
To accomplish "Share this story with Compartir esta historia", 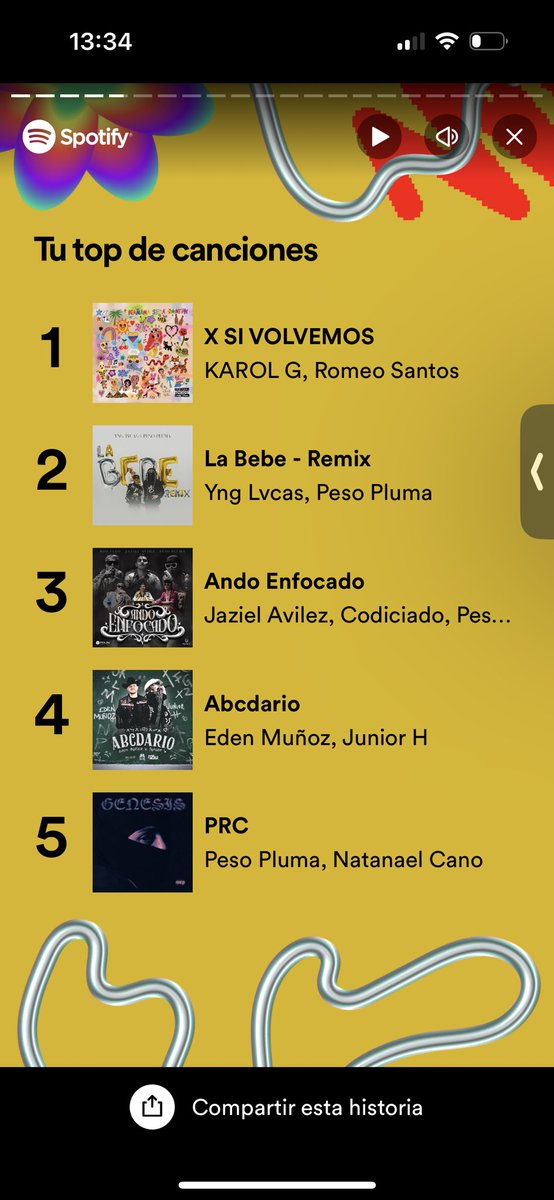I will pos(277,1107).
